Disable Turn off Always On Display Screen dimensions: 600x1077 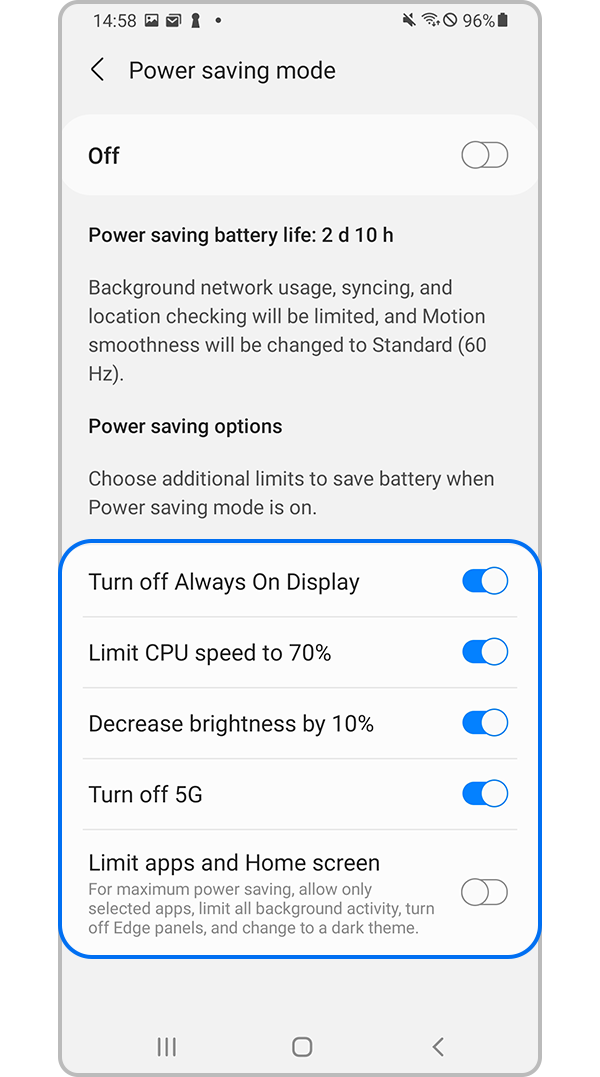(x=485, y=581)
